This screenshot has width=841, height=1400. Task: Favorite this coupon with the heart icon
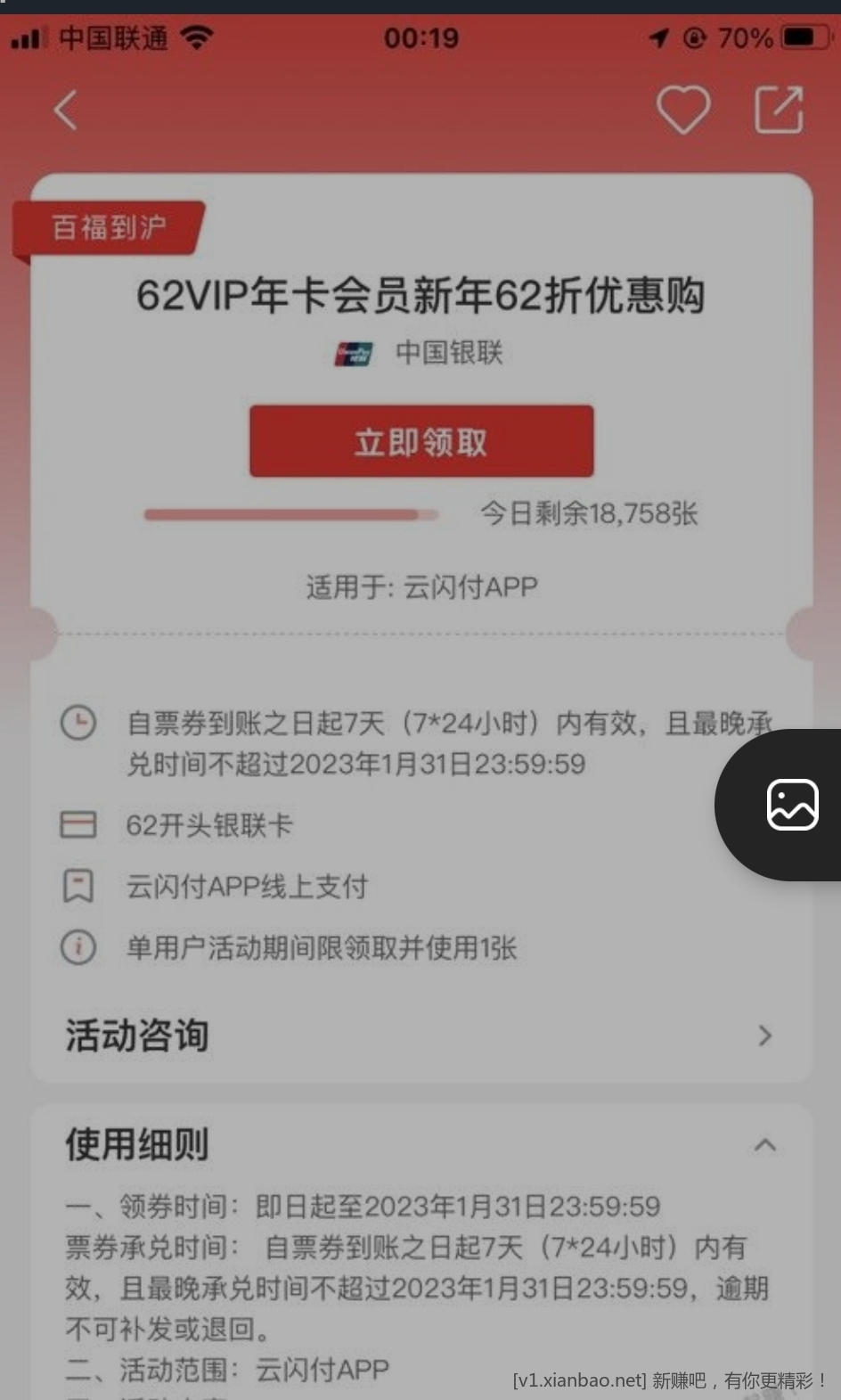(x=683, y=110)
